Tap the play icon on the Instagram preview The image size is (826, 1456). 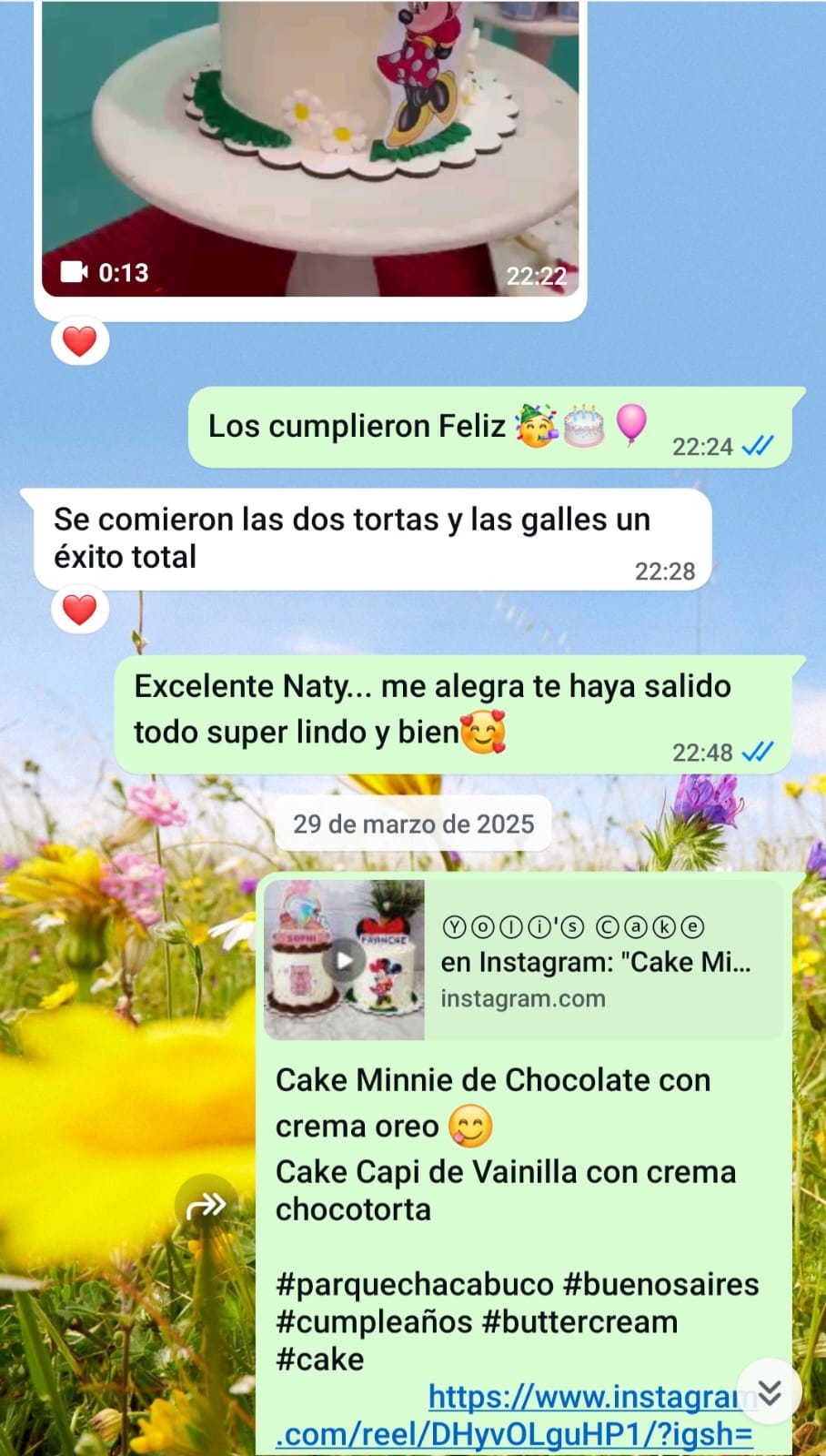[x=347, y=958]
